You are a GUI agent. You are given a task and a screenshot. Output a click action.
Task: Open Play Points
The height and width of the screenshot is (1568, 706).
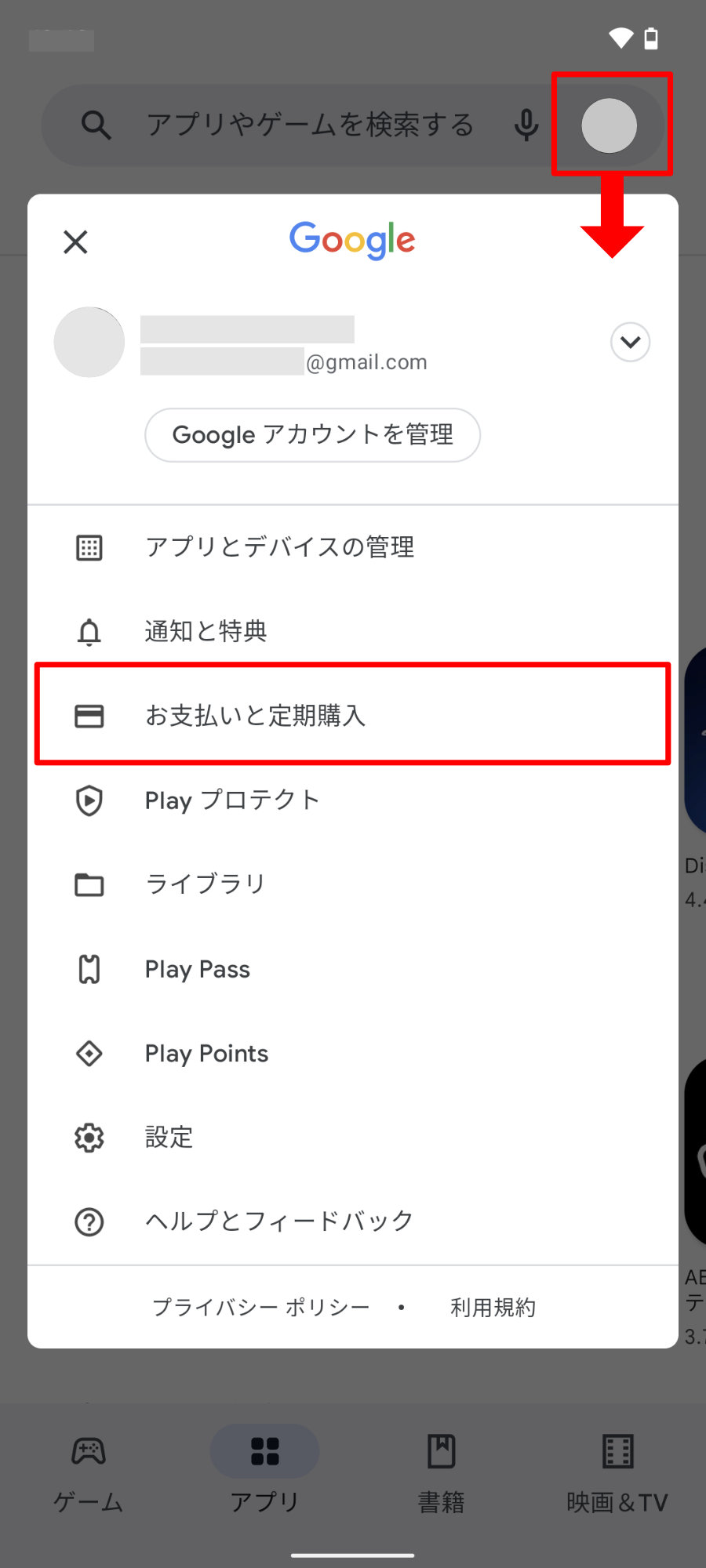pos(353,1053)
